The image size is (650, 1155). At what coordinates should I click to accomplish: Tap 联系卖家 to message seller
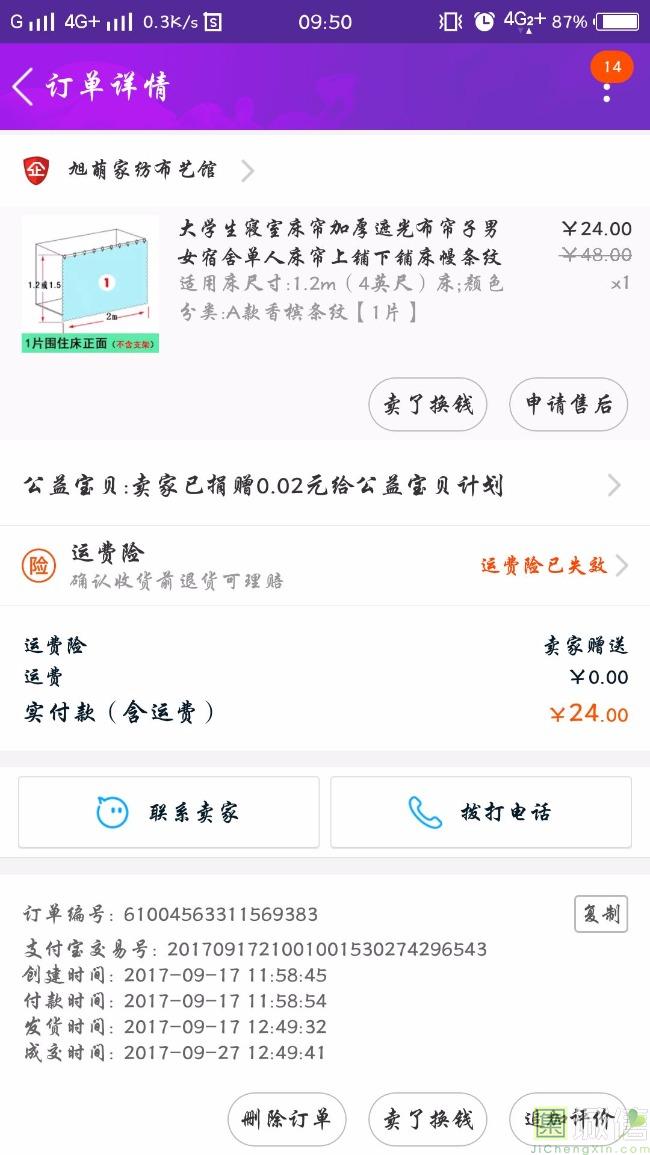tap(169, 812)
